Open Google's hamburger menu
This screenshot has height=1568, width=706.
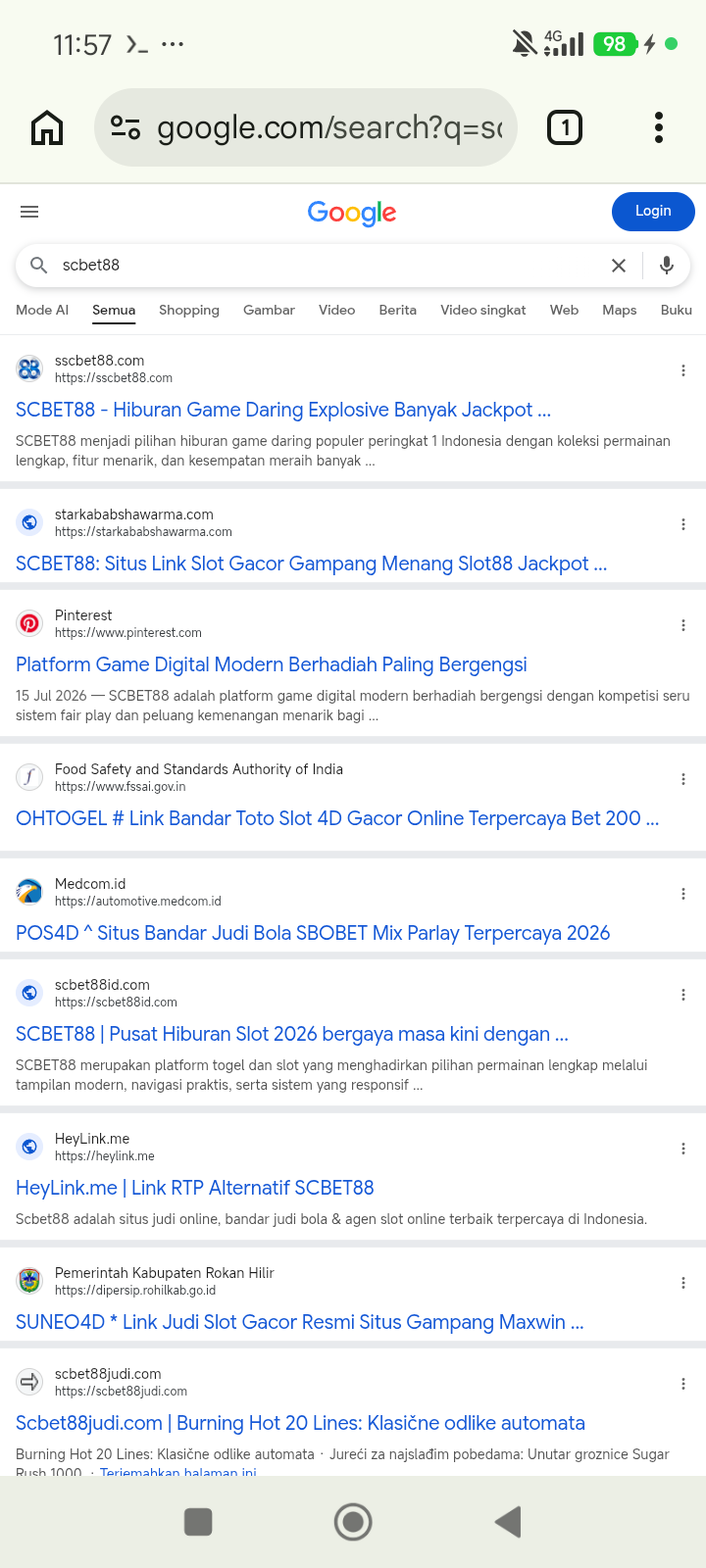(x=29, y=212)
